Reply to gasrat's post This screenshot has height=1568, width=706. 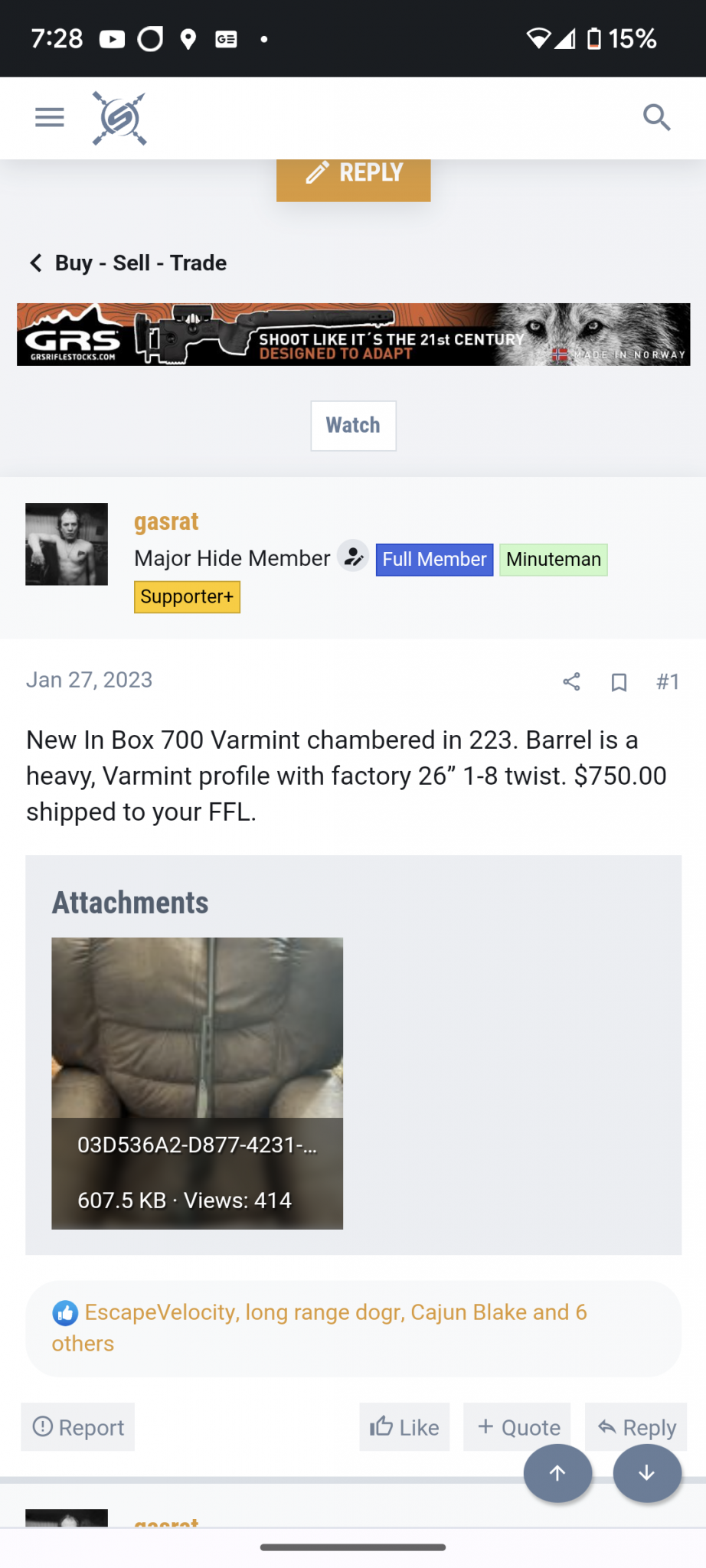point(636,1427)
